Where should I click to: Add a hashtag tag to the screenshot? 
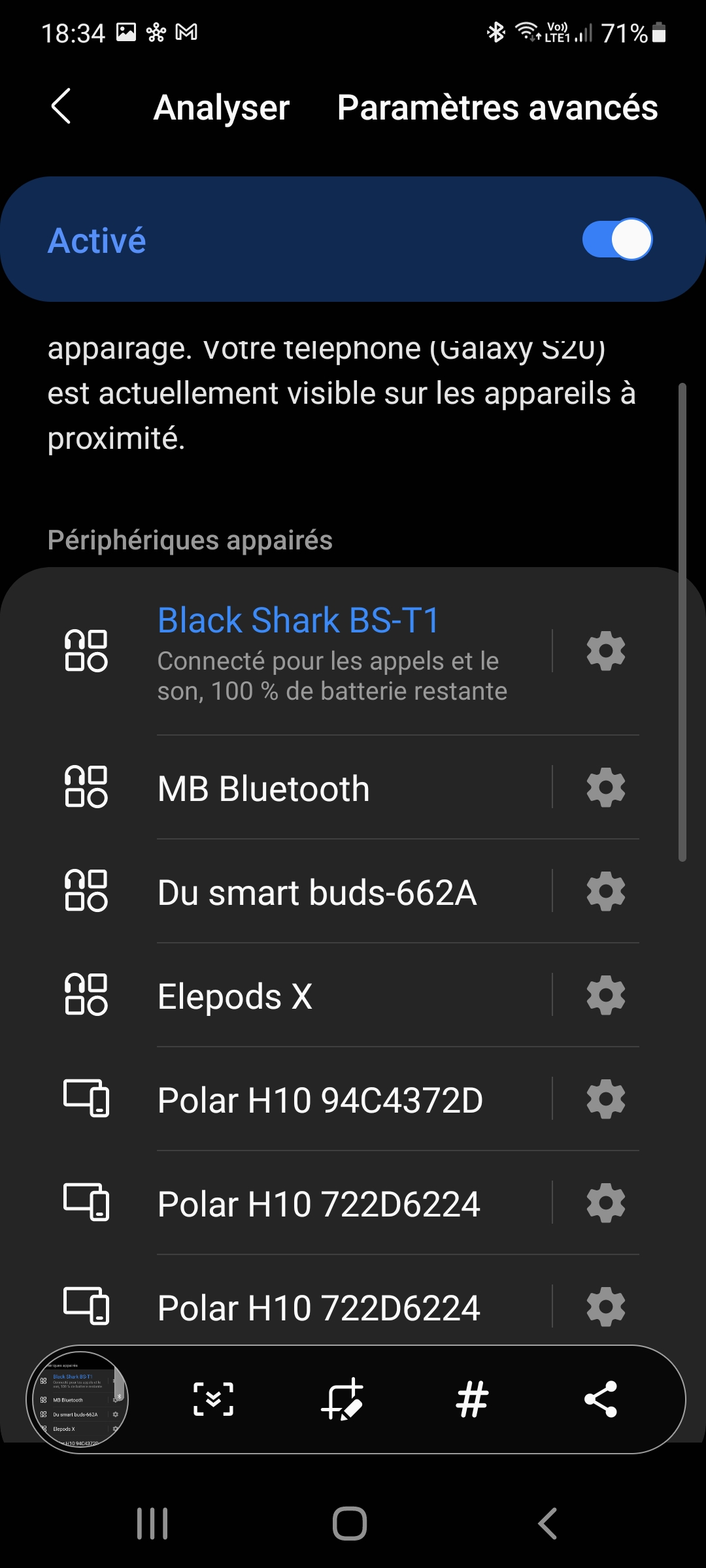(472, 1399)
